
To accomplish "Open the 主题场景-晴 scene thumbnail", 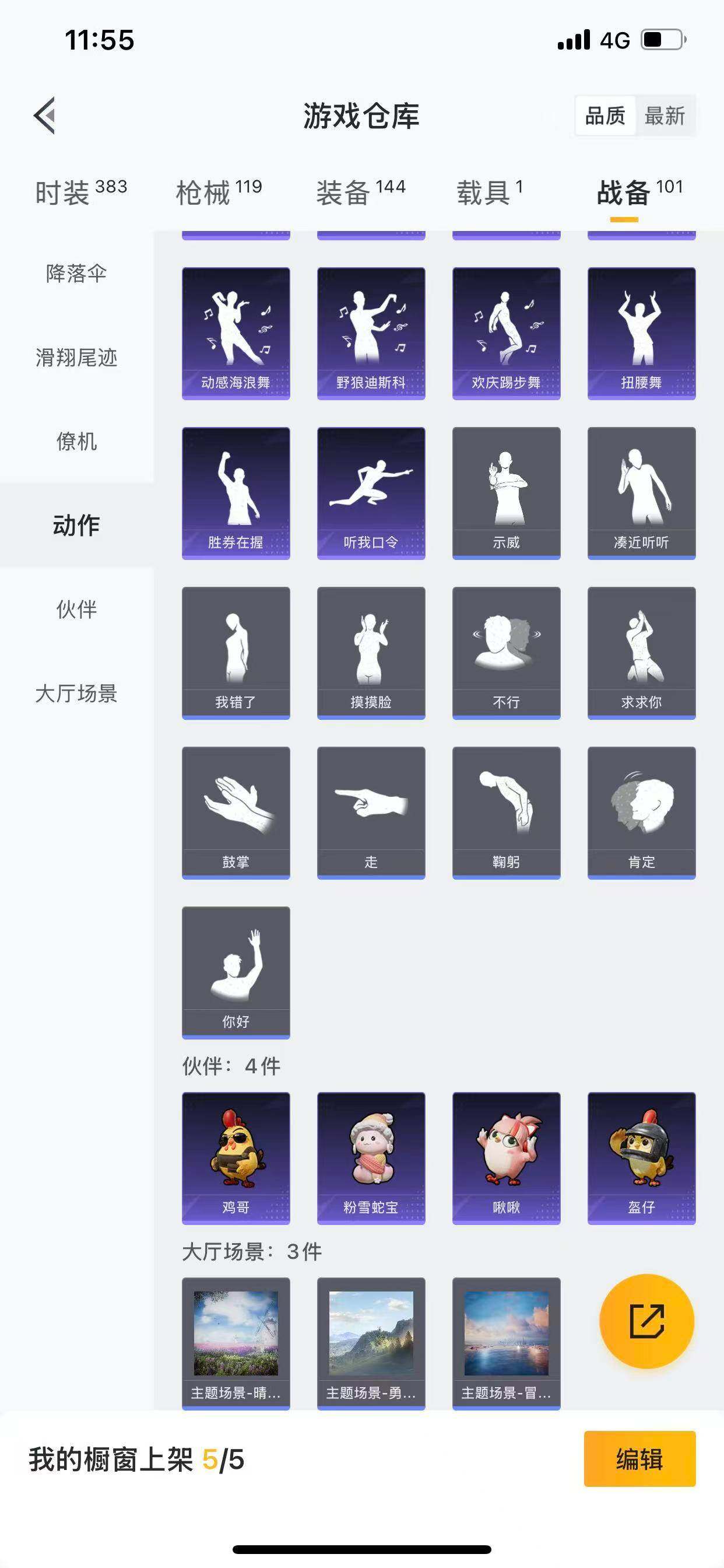I will [x=236, y=1342].
